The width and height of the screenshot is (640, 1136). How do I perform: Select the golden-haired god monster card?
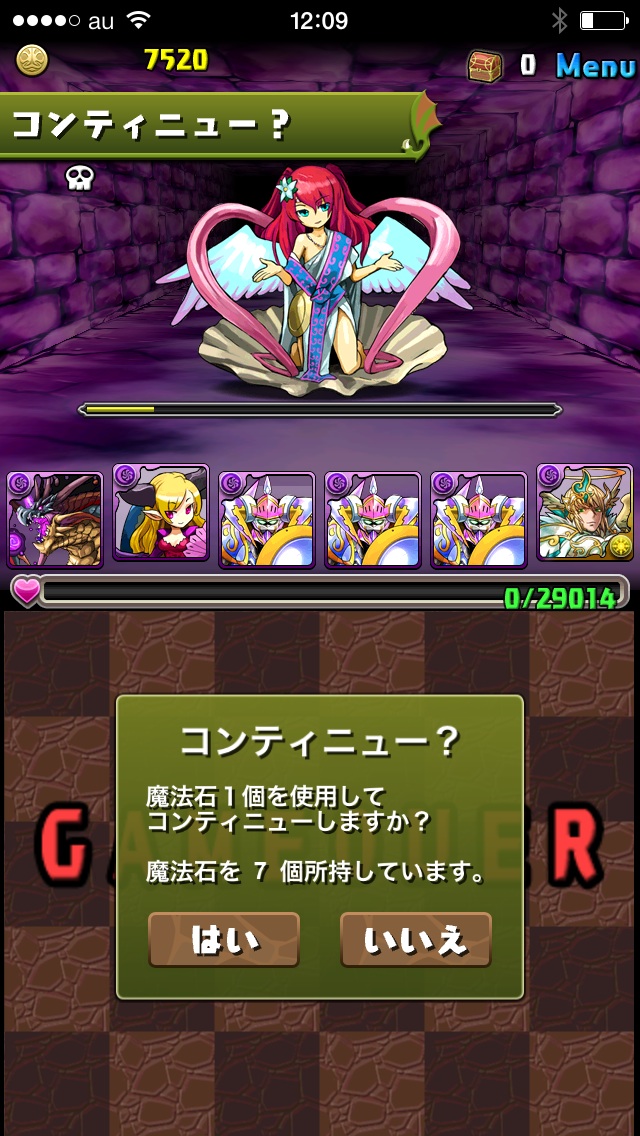coord(584,514)
